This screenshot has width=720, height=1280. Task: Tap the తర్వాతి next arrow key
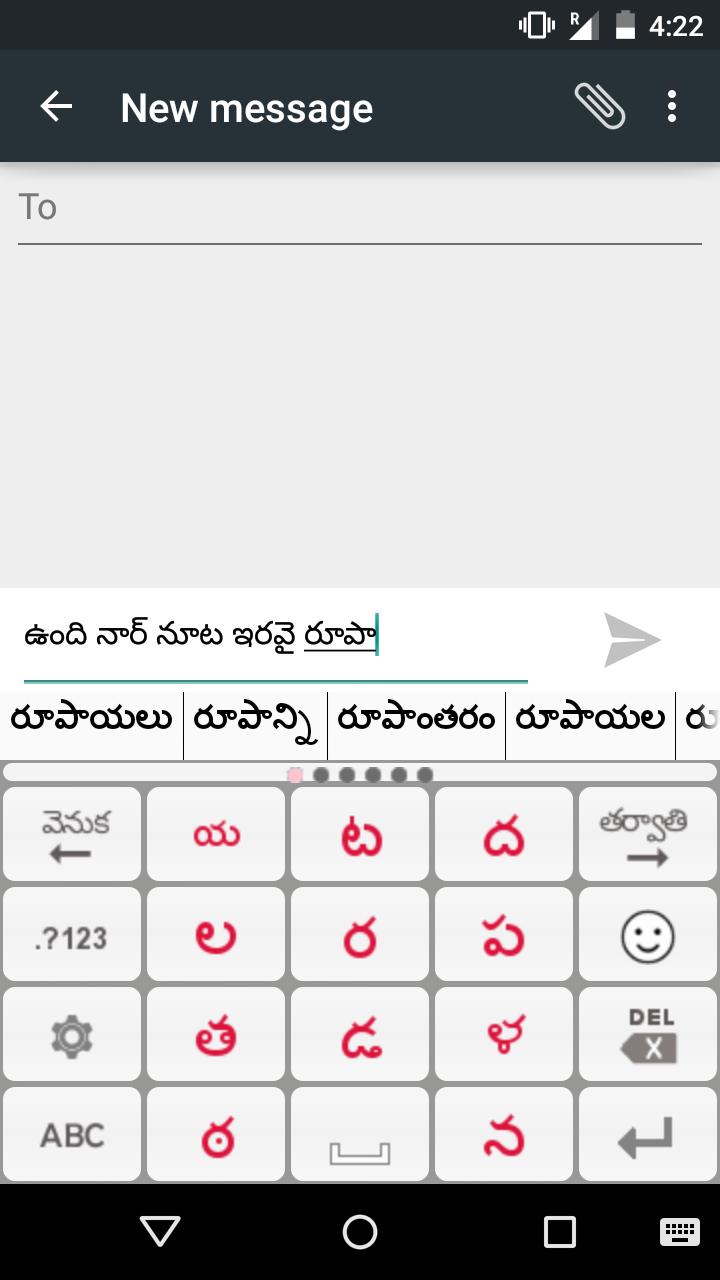(x=646, y=835)
